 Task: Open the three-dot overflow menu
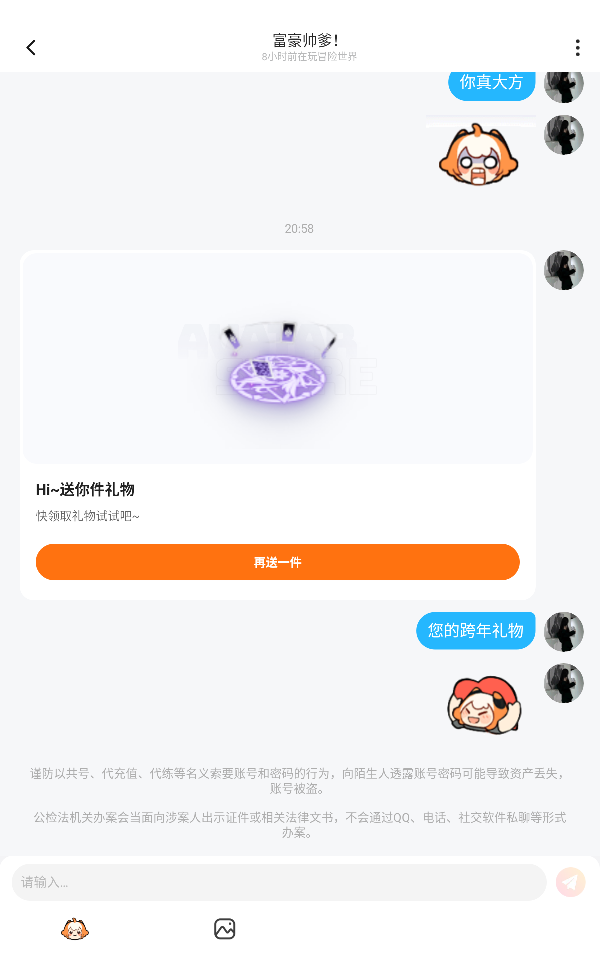point(577,48)
